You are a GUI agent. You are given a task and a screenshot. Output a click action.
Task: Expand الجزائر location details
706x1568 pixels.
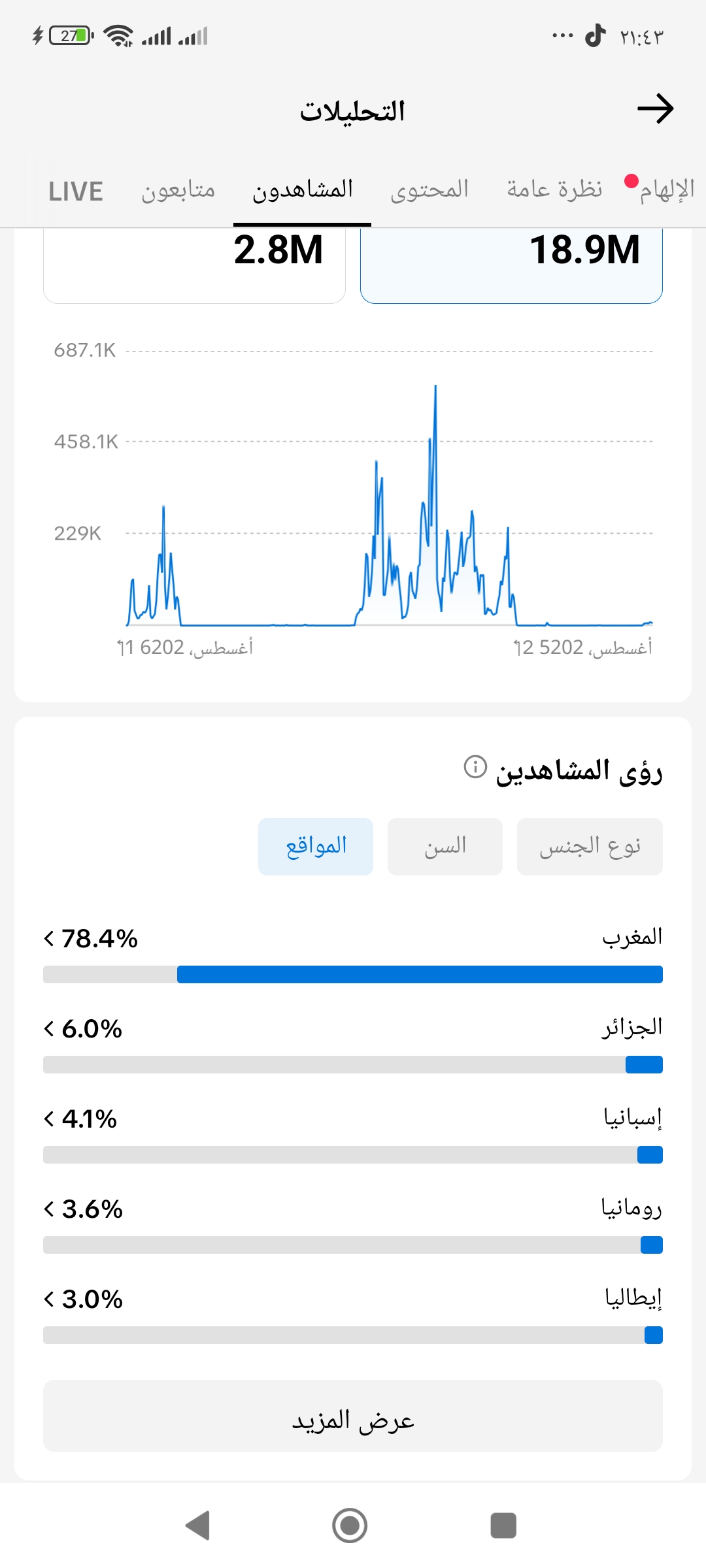(353, 1043)
